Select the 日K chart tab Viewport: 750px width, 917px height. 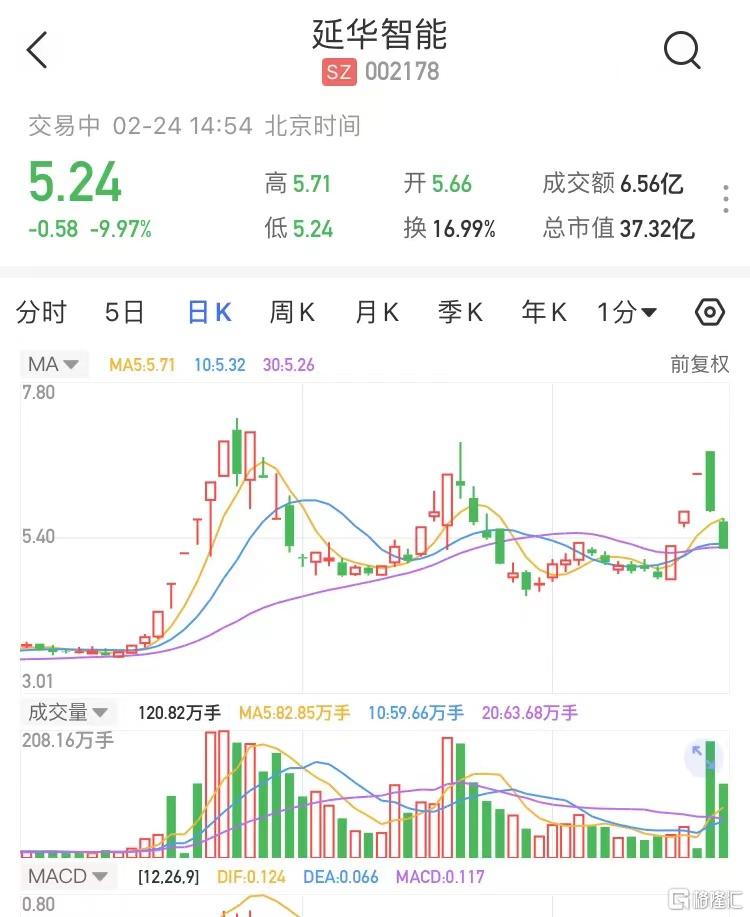tap(209, 312)
